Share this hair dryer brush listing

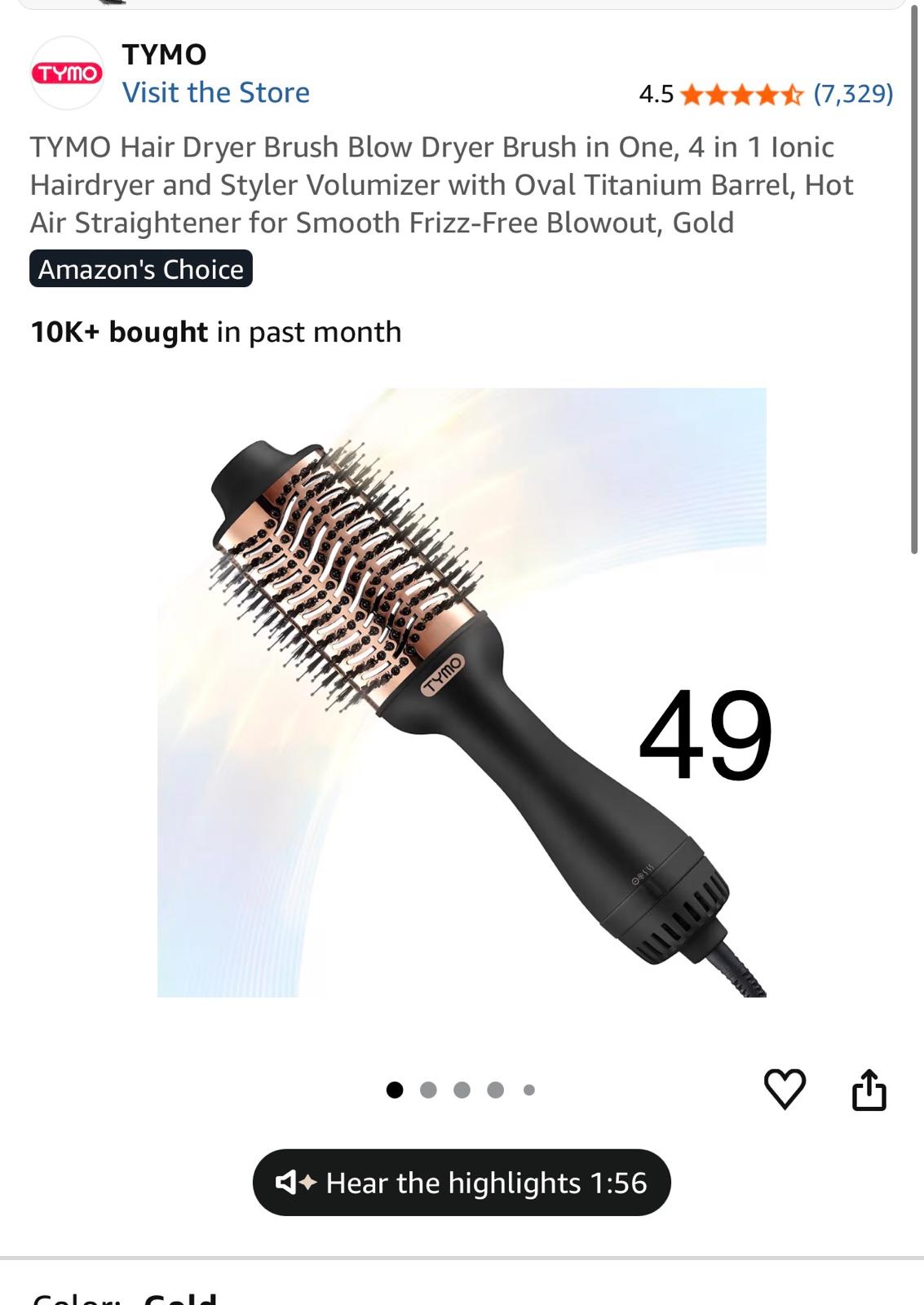click(x=869, y=1090)
